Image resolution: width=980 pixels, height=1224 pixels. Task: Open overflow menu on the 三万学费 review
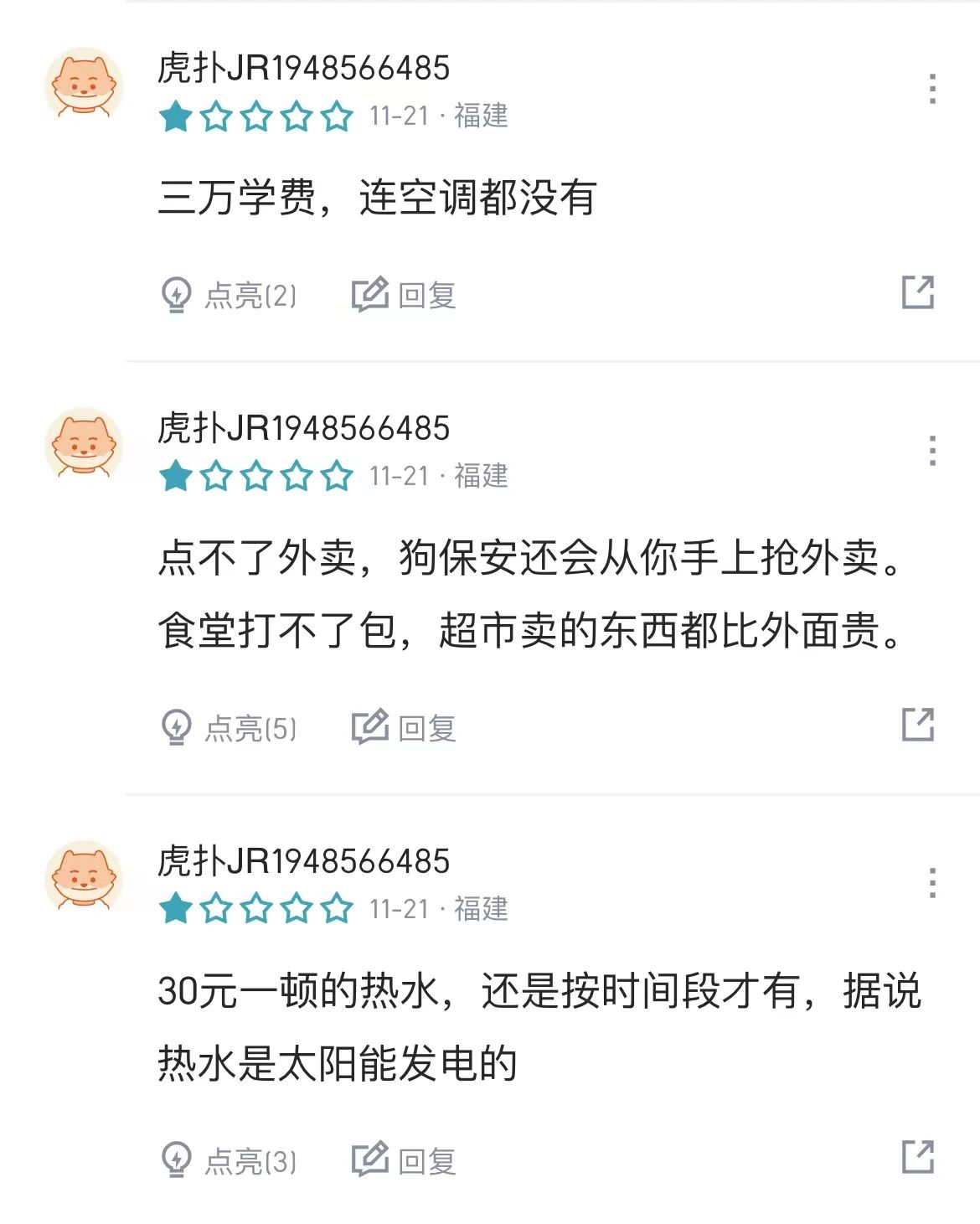(x=932, y=89)
